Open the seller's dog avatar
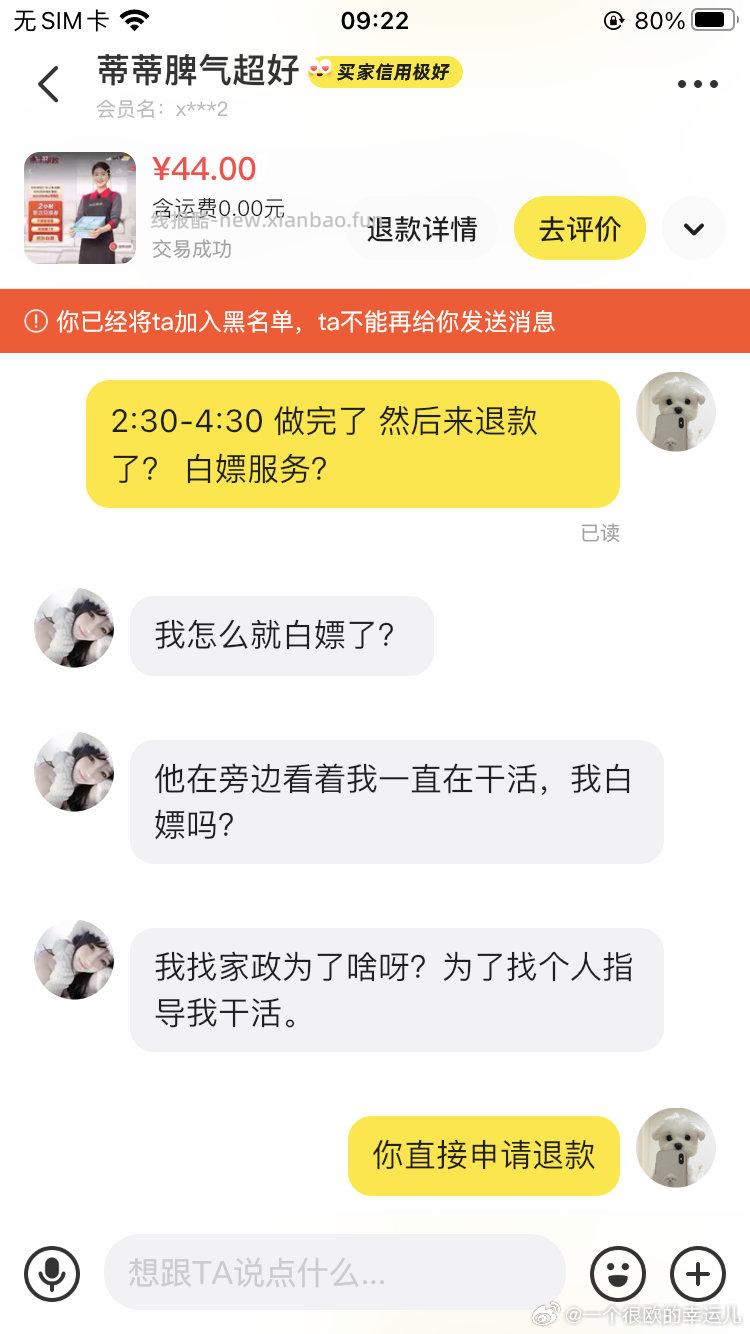 tap(676, 411)
